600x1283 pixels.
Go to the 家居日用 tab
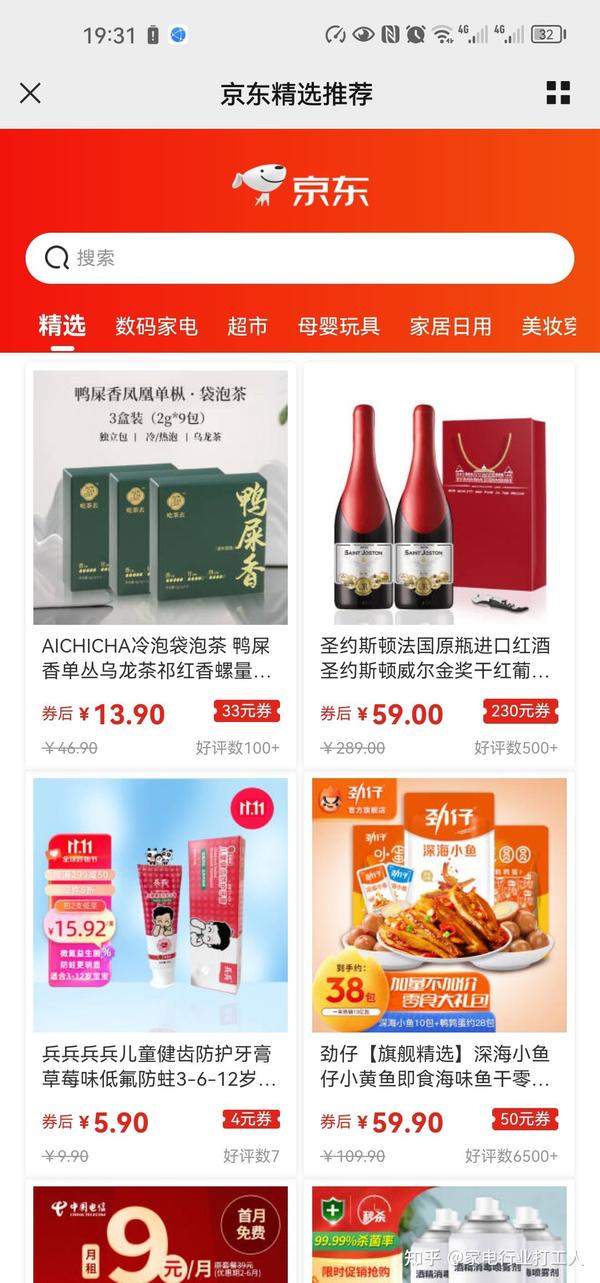pyautogui.click(x=451, y=326)
